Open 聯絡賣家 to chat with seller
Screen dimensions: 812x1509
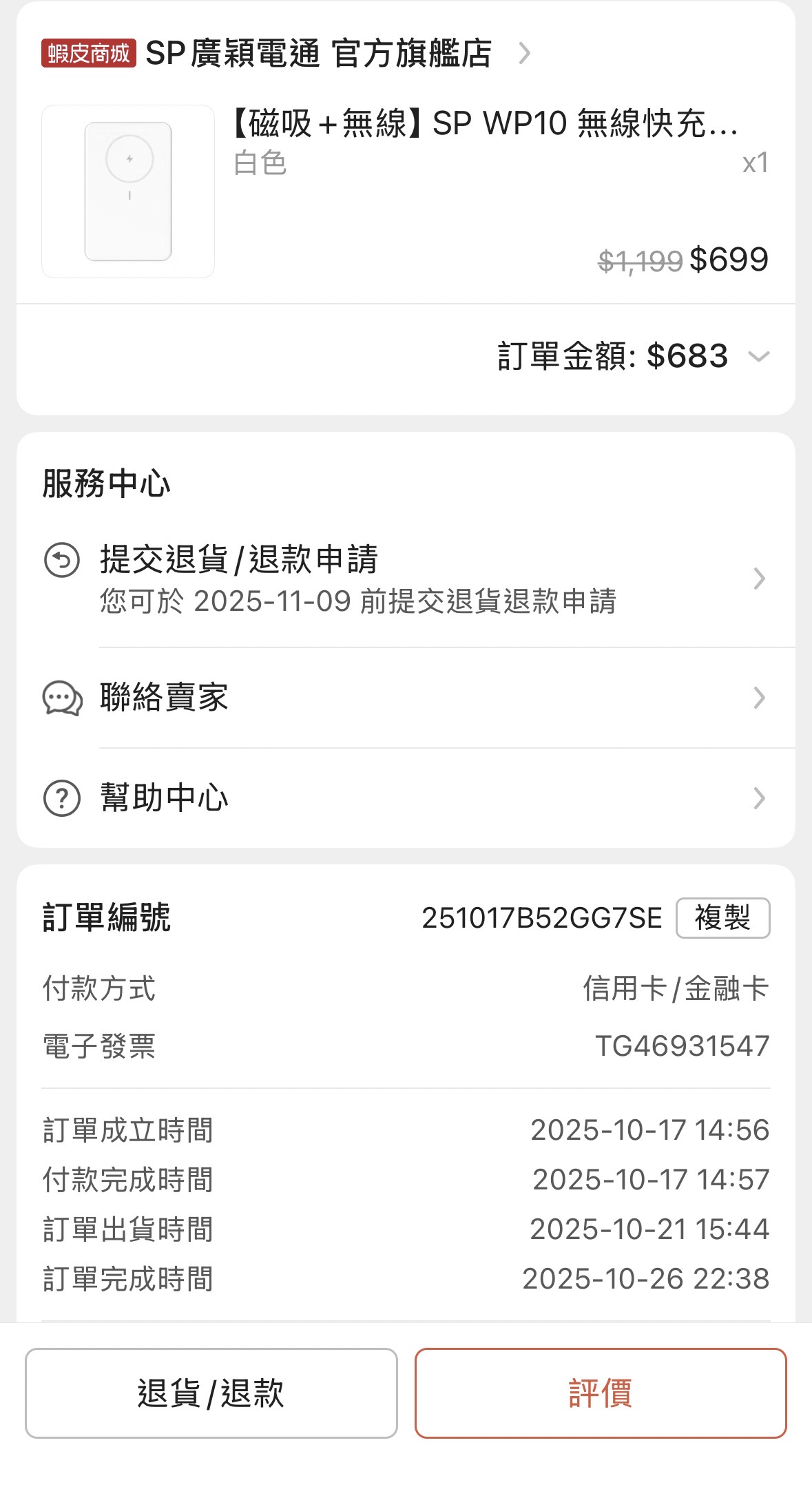[405, 698]
